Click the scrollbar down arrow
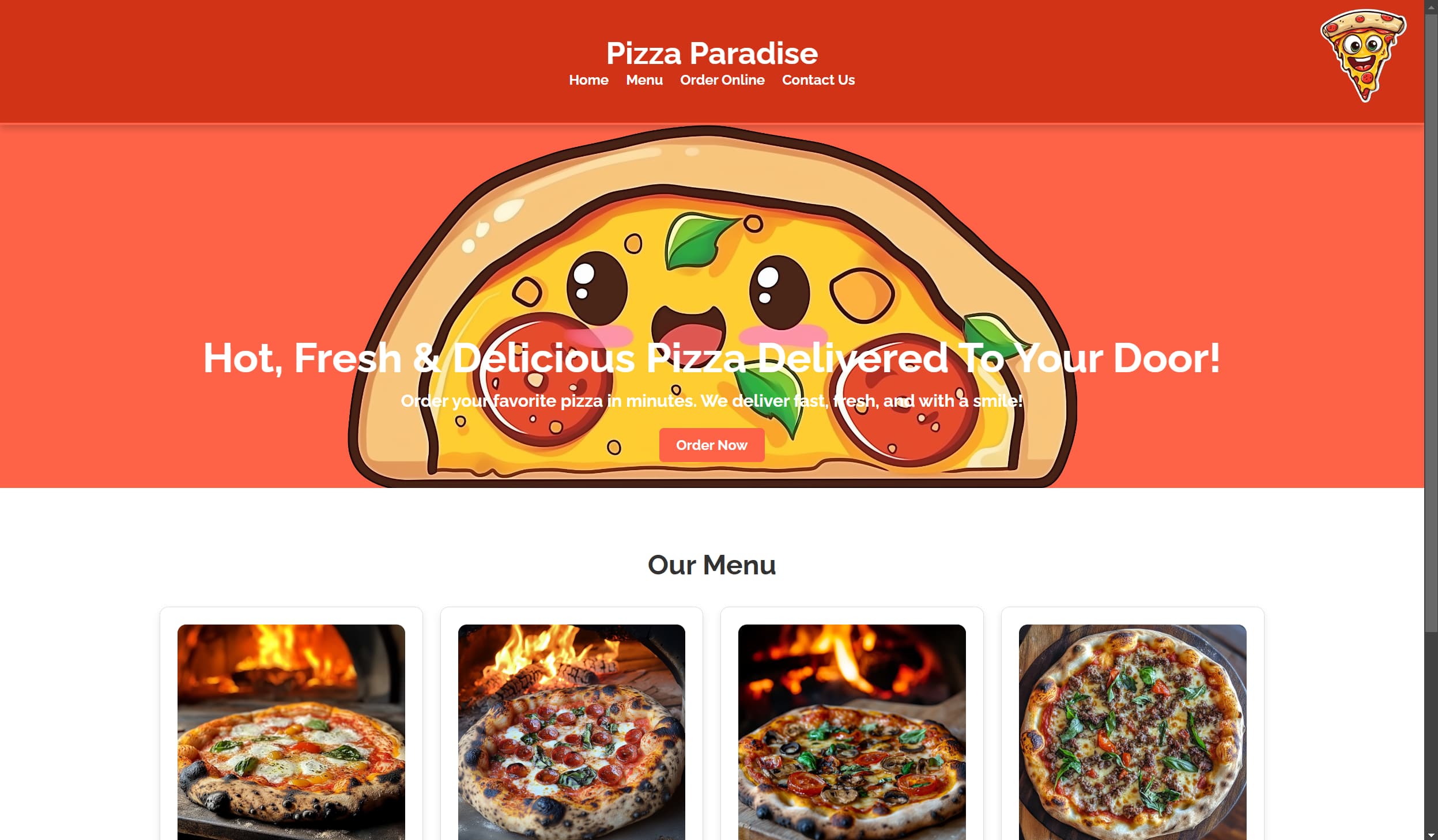The width and height of the screenshot is (1438, 840). click(1431, 835)
